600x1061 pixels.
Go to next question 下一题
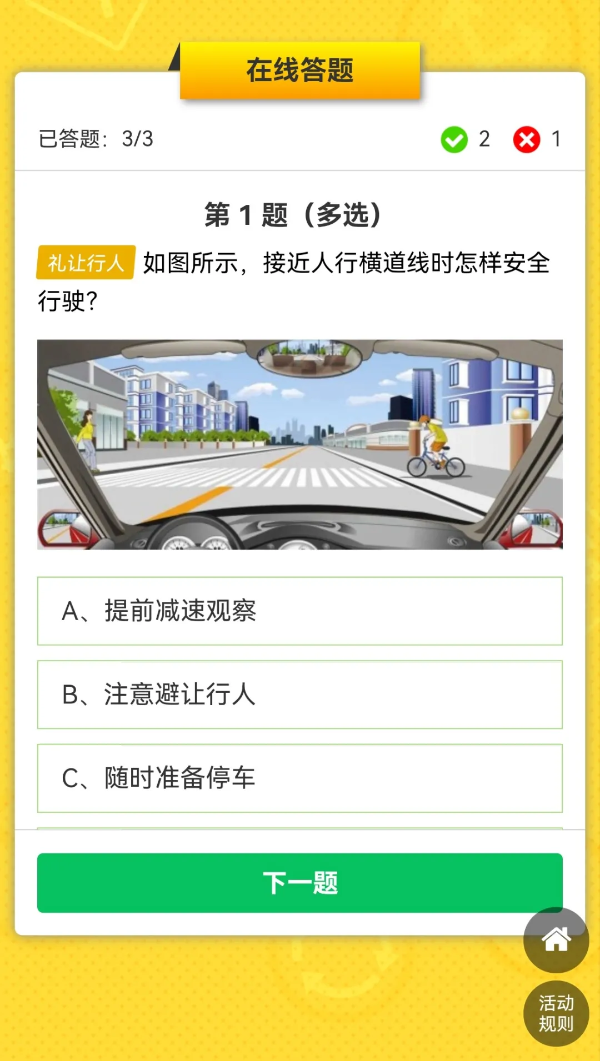pos(299,883)
